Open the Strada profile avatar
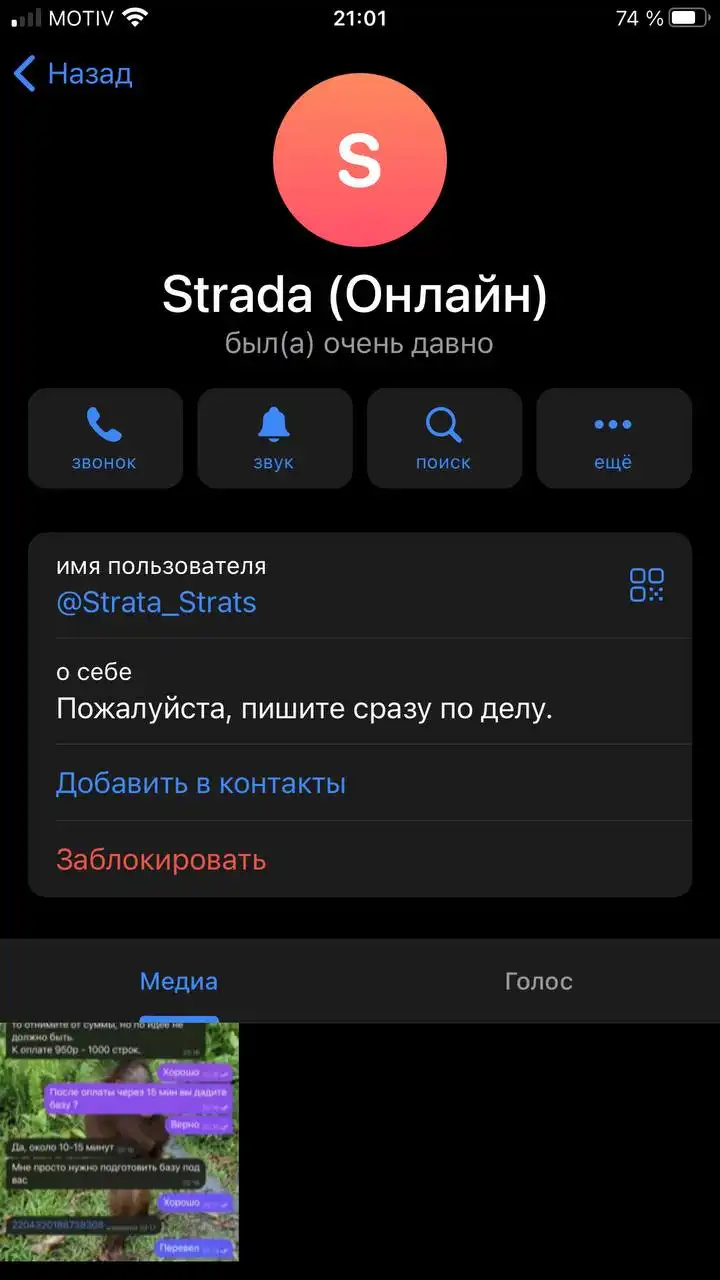The width and height of the screenshot is (720, 1280). [x=360, y=160]
